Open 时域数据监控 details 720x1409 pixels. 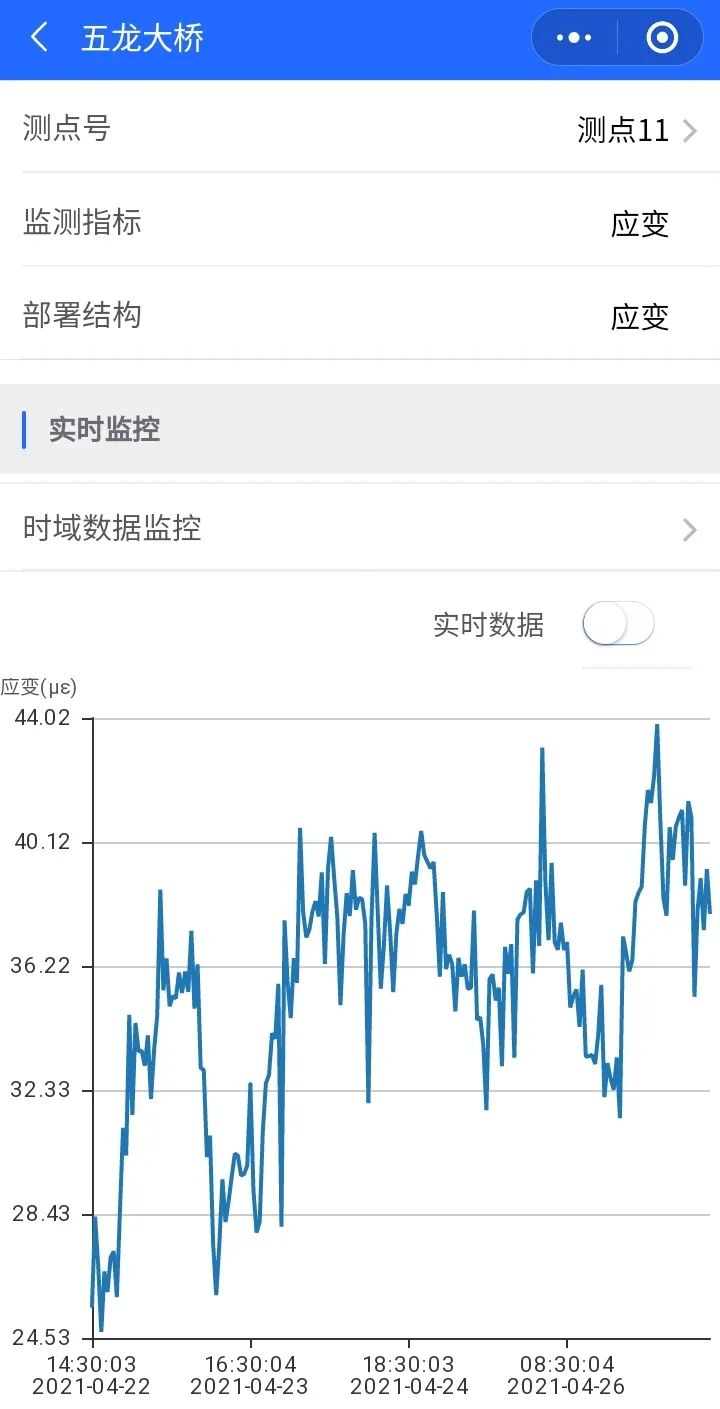tap(360, 528)
